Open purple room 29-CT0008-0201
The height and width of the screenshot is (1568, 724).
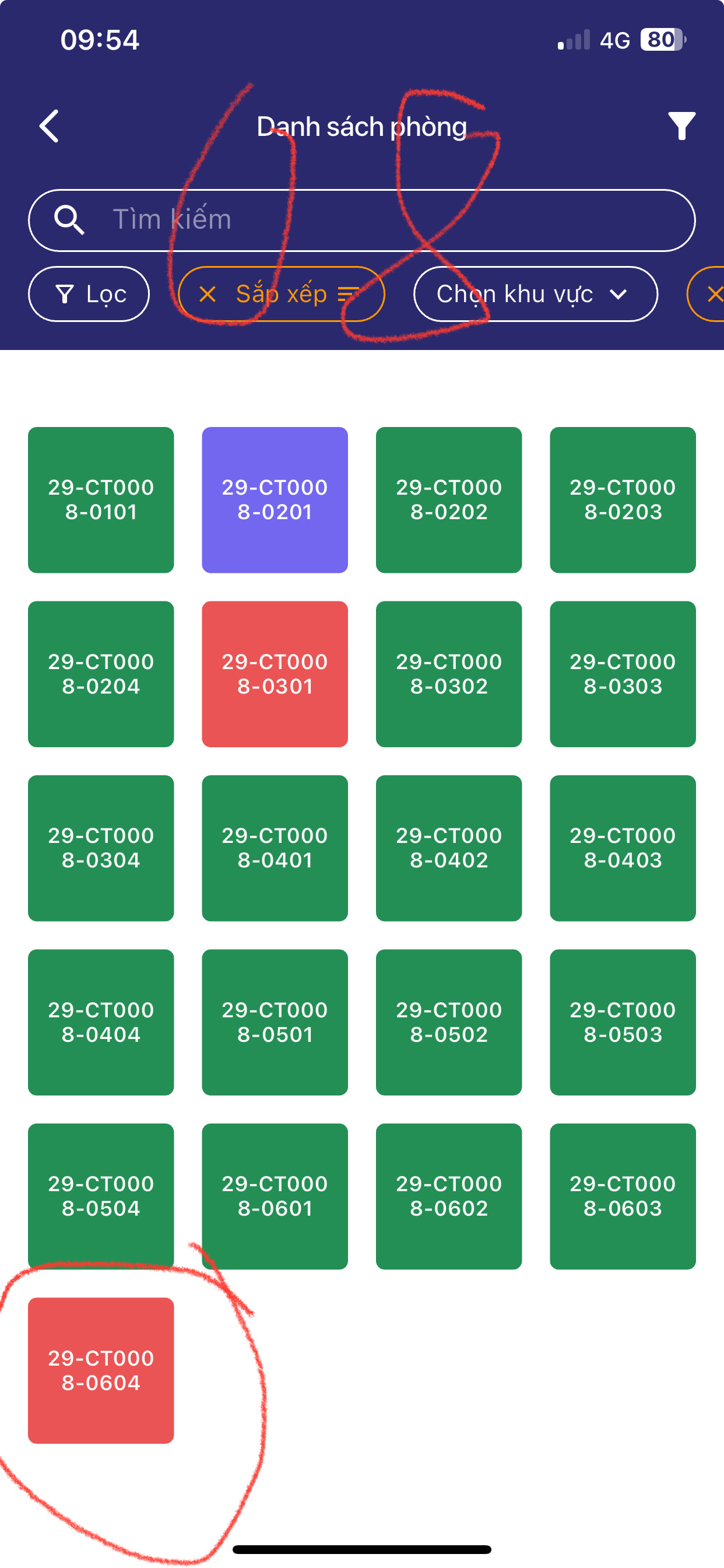pyautogui.click(x=275, y=500)
